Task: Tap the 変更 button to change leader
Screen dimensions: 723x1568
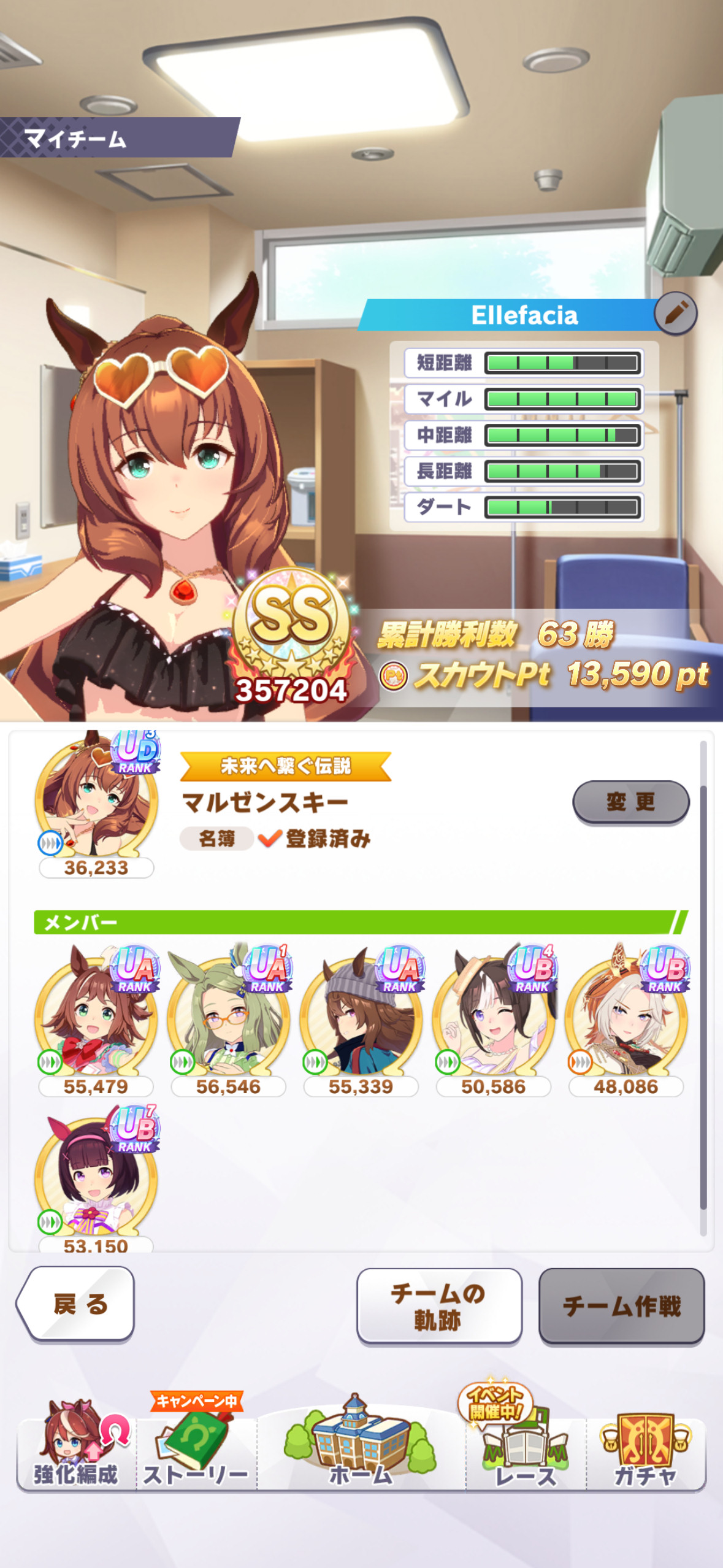Action: [630, 802]
